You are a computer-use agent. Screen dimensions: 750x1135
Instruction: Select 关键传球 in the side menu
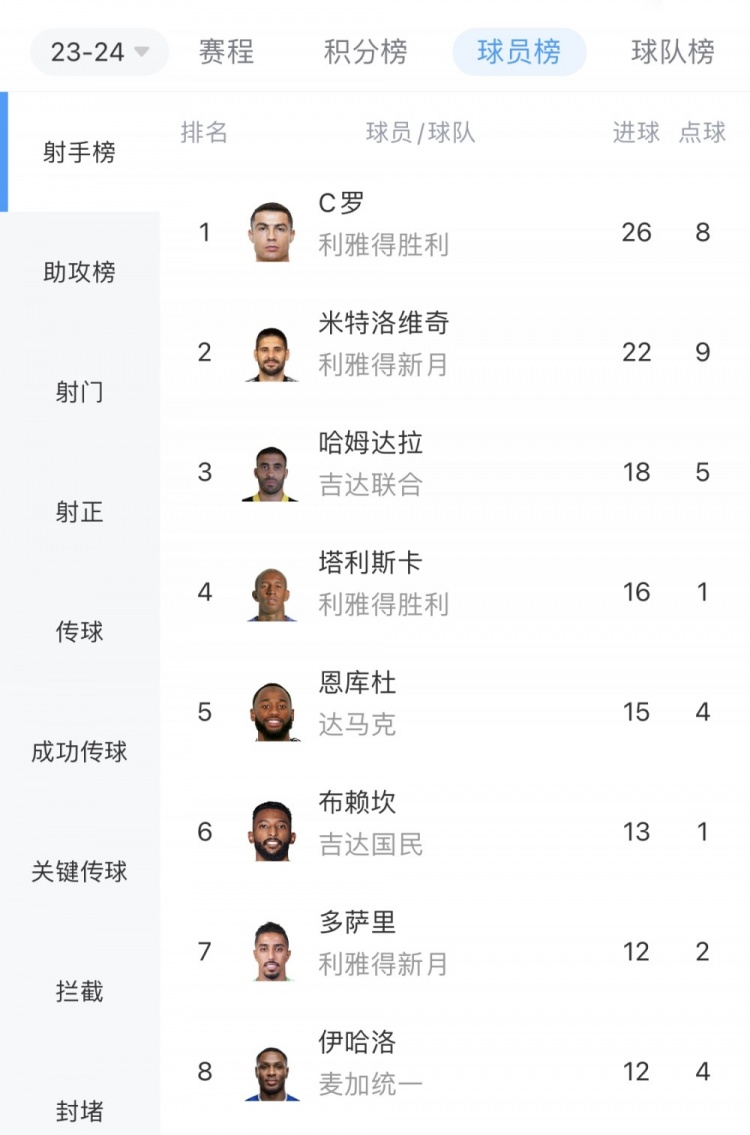point(79,872)
